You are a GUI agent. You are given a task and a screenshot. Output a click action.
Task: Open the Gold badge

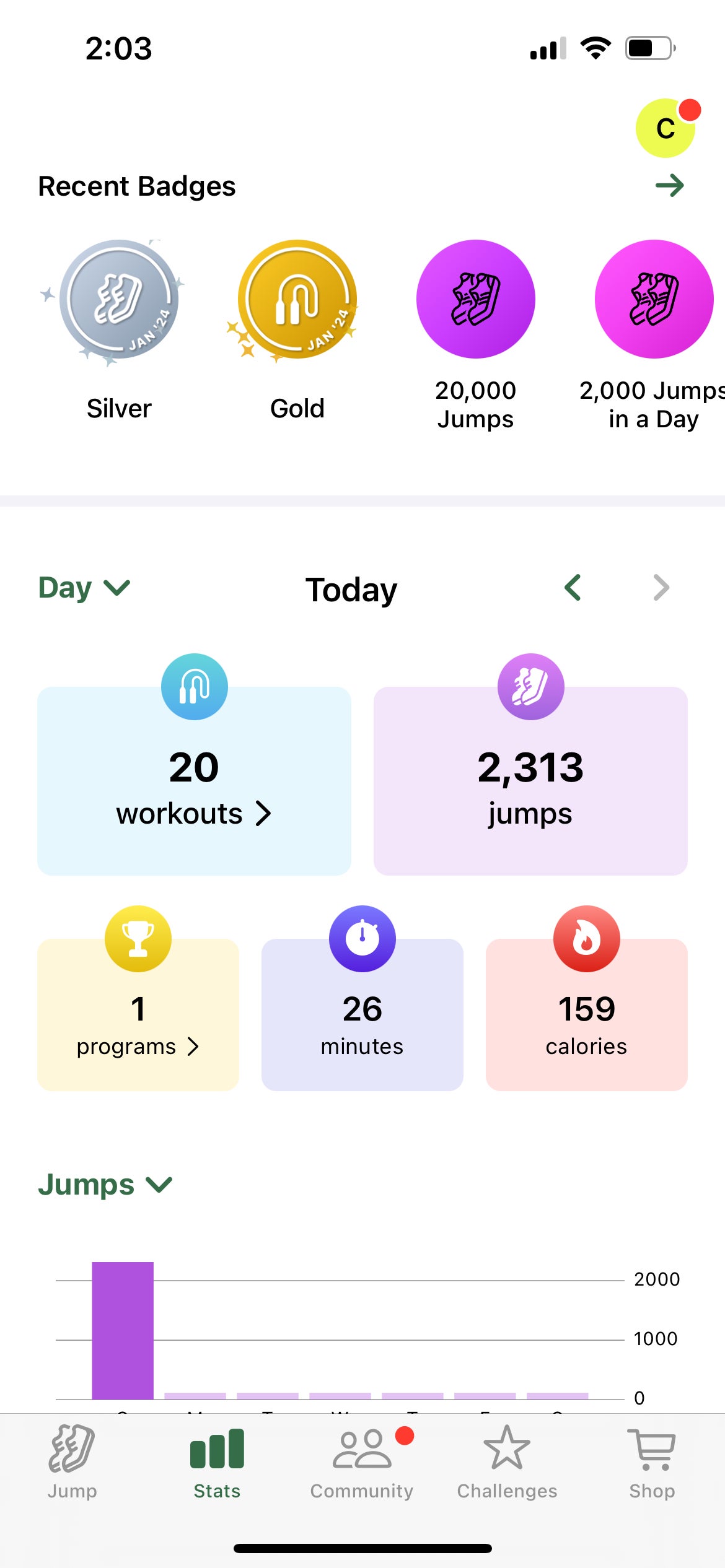(297, 300)
